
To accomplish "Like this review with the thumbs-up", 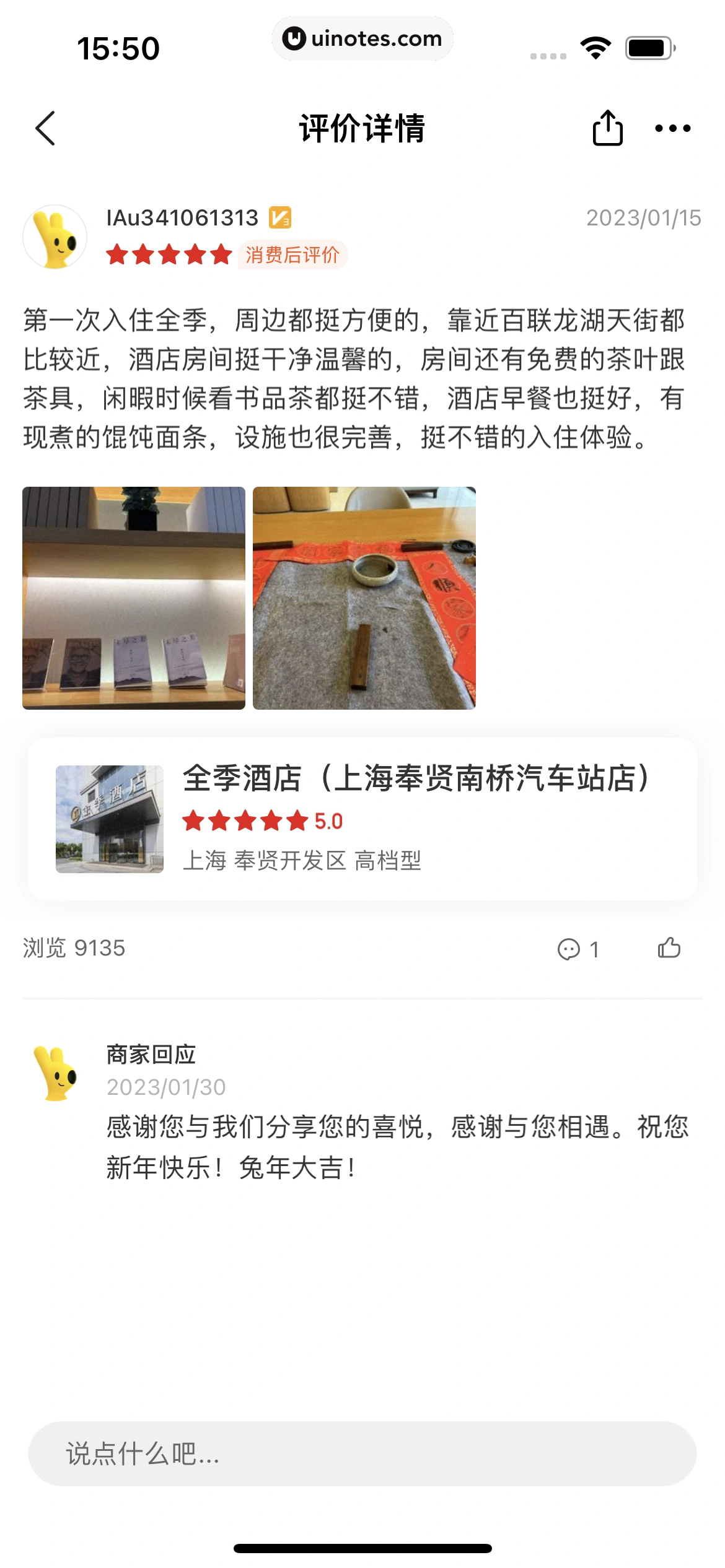I will 669,947.
